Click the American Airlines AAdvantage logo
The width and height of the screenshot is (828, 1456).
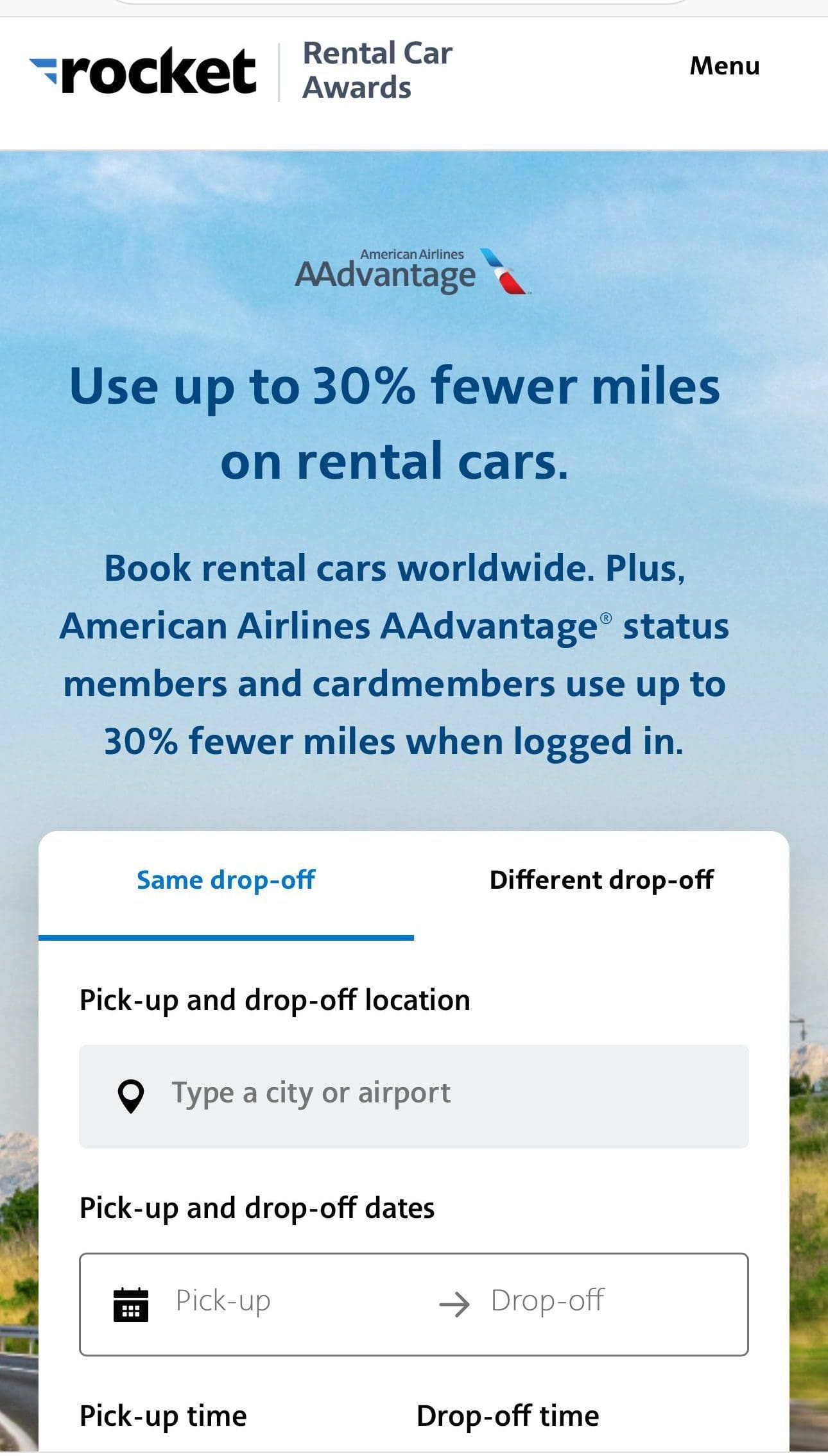click(x=411, y=270)
